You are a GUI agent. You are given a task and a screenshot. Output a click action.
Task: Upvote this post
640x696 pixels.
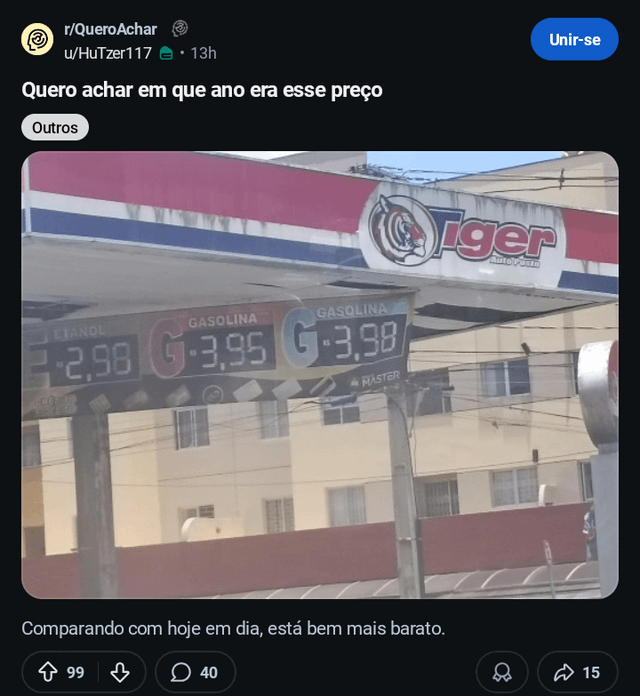click(47, 672)
